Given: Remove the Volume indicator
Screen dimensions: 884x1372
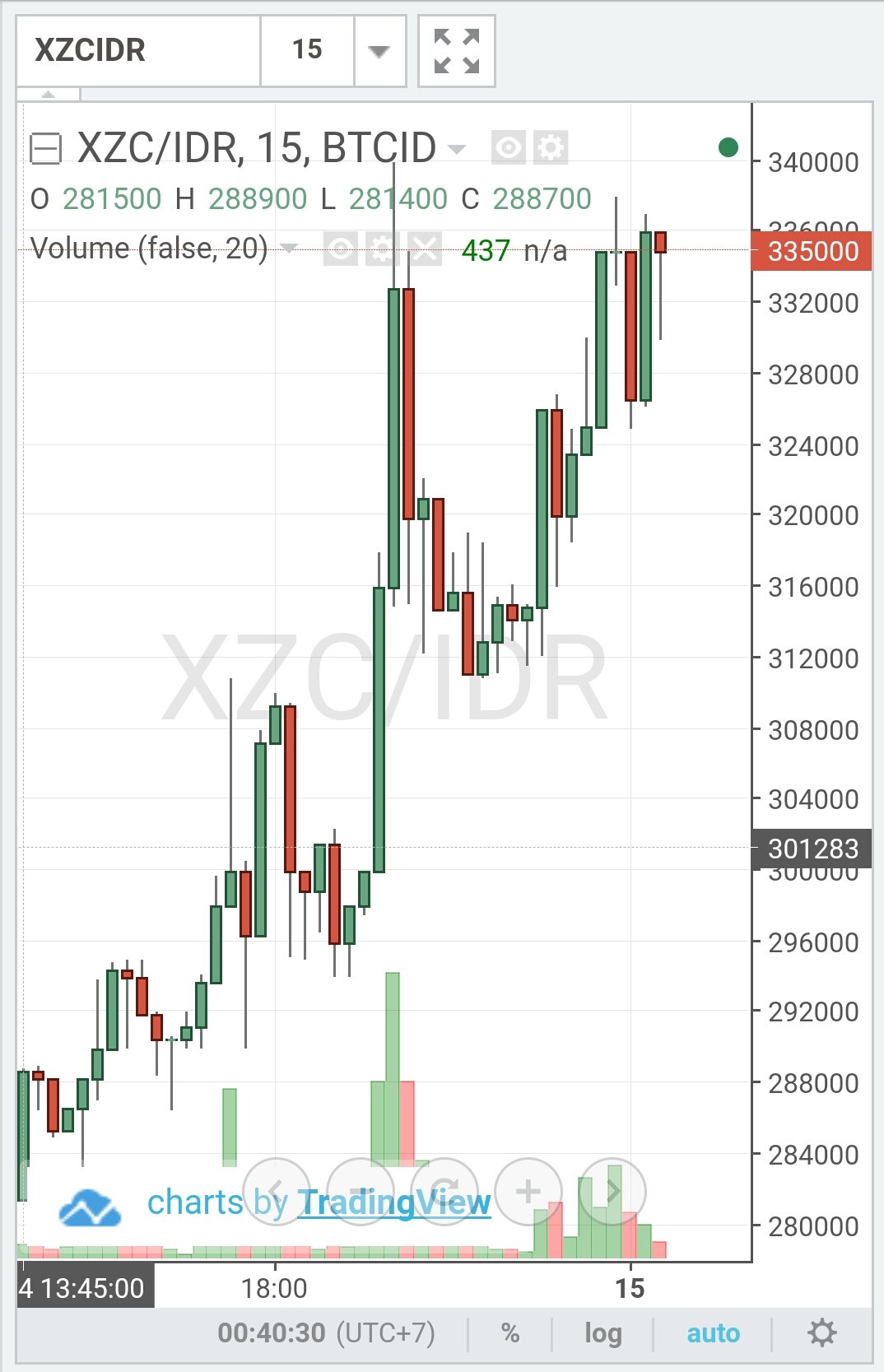Looking at the screenshot, I should (425, 249).
